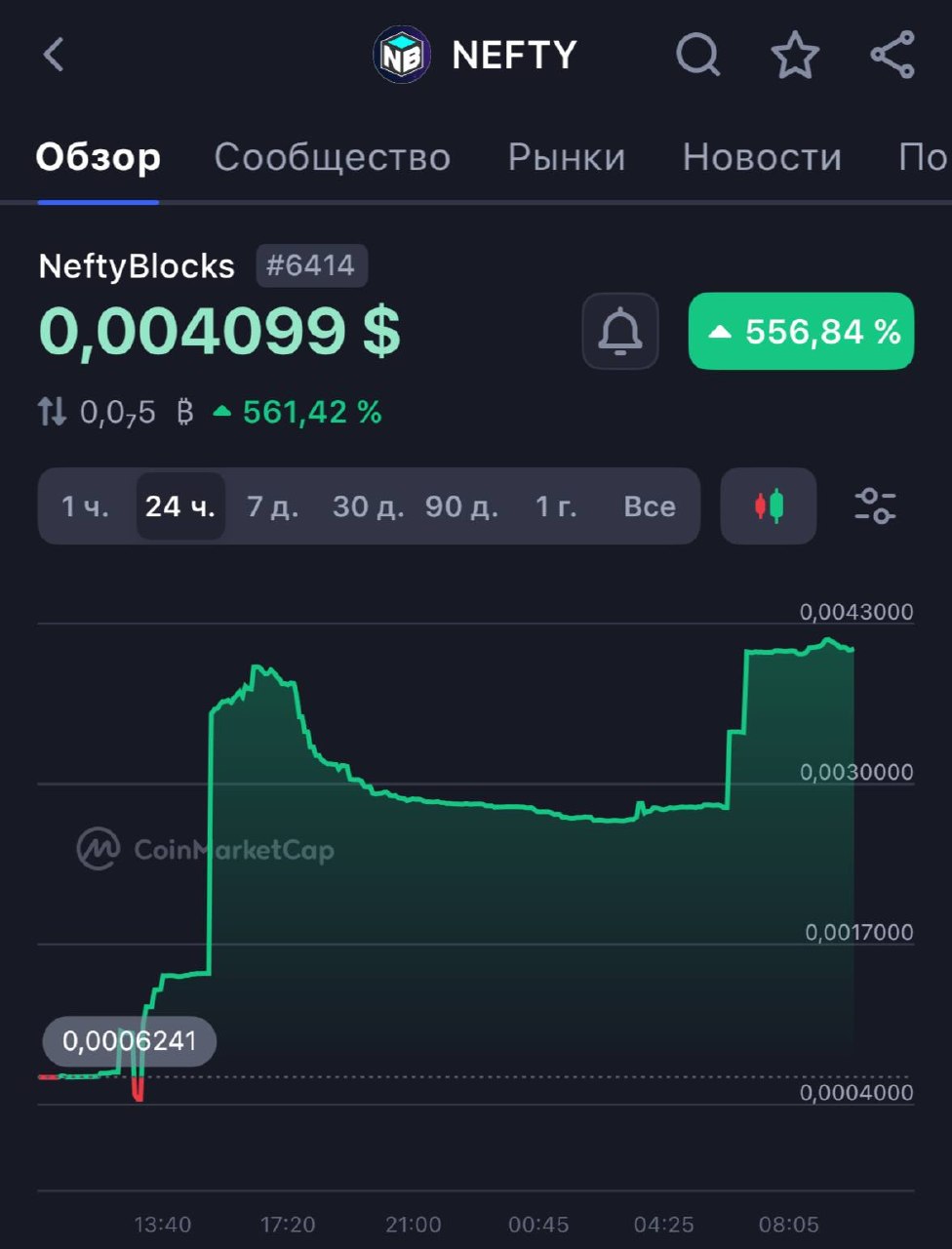The width and height of the screenshot is (952, 1249).
Task: Switch to candlestick chart view
Action: pos(769,506)
